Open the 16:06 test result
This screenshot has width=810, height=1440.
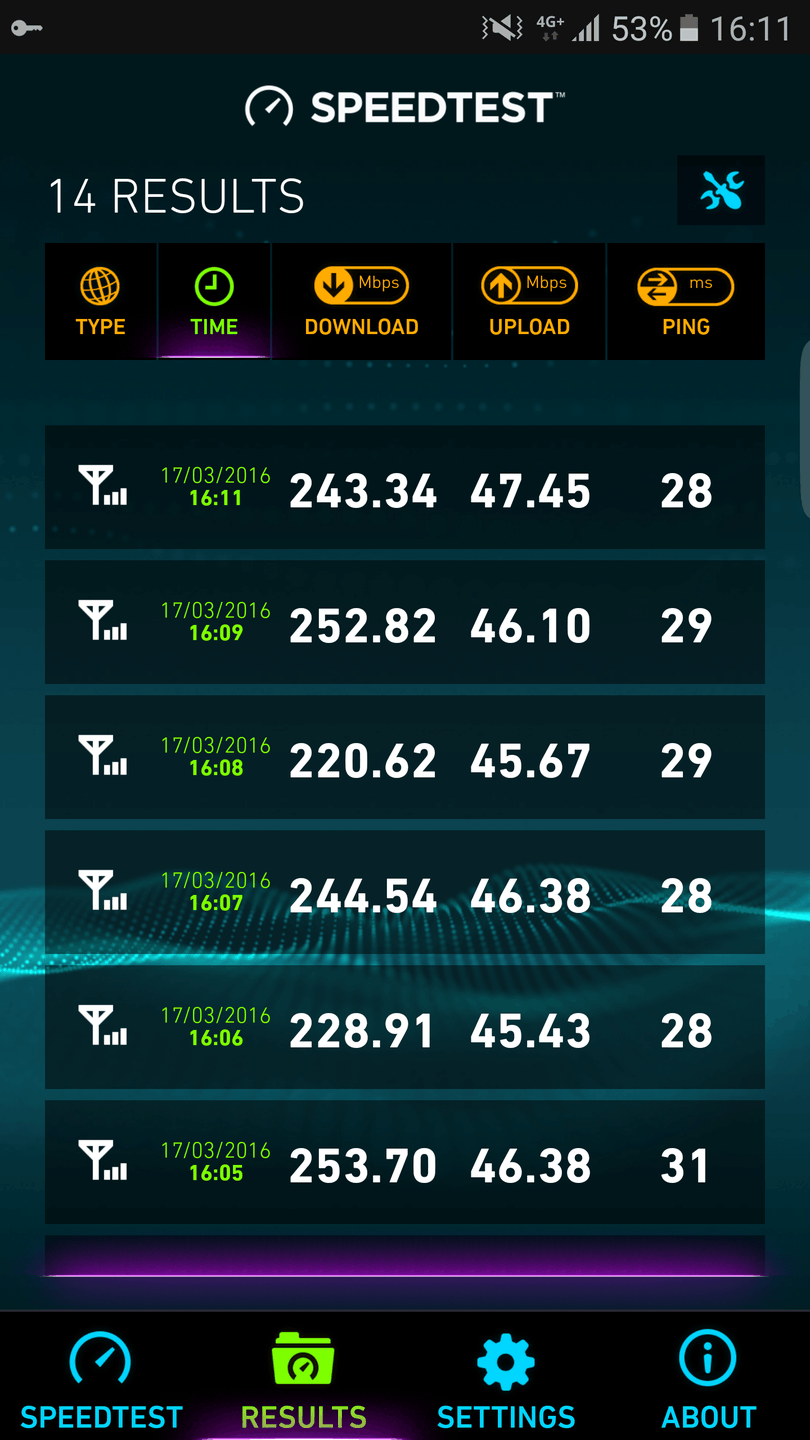point(404,1028)
